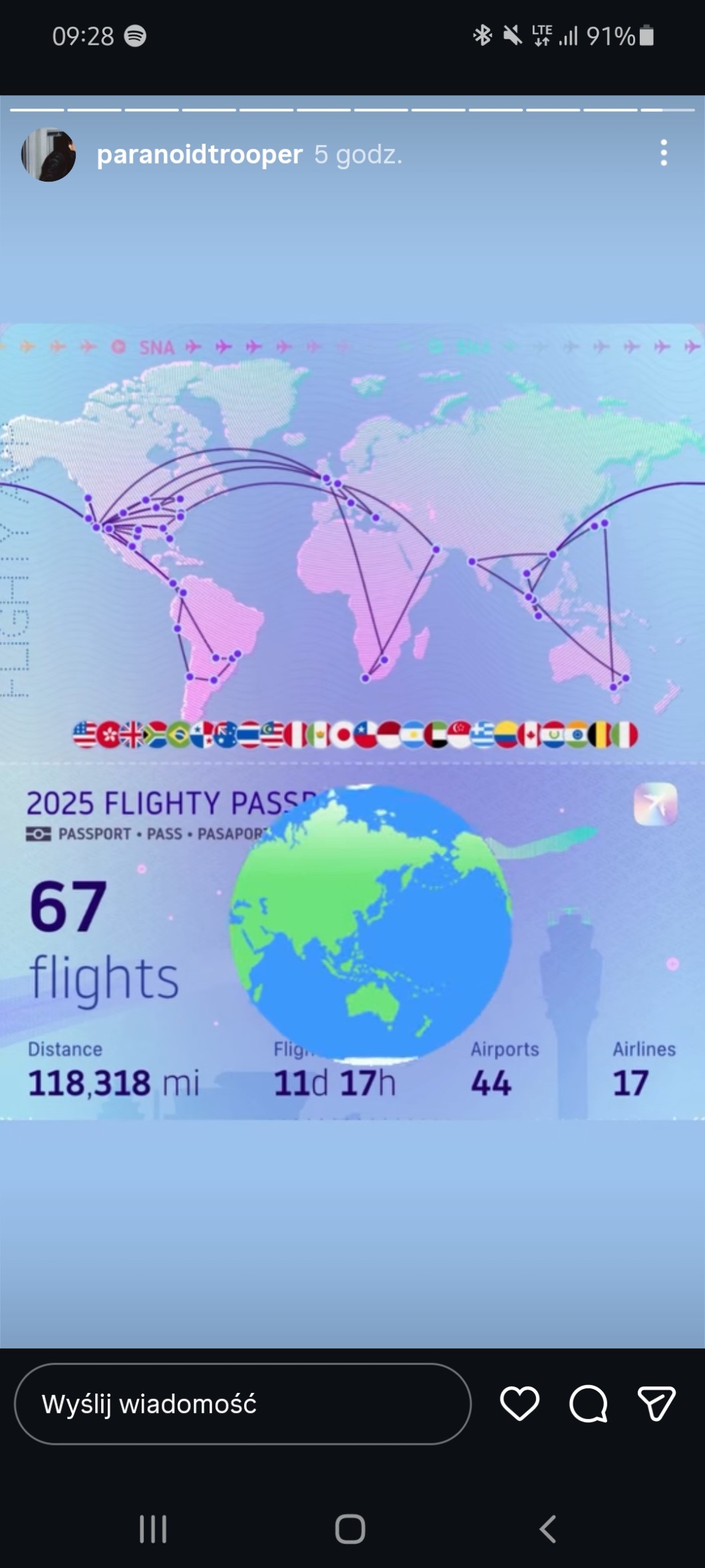Open the story overflow menu
This screenshot has width=705, height=1568.
click(663, 153)
